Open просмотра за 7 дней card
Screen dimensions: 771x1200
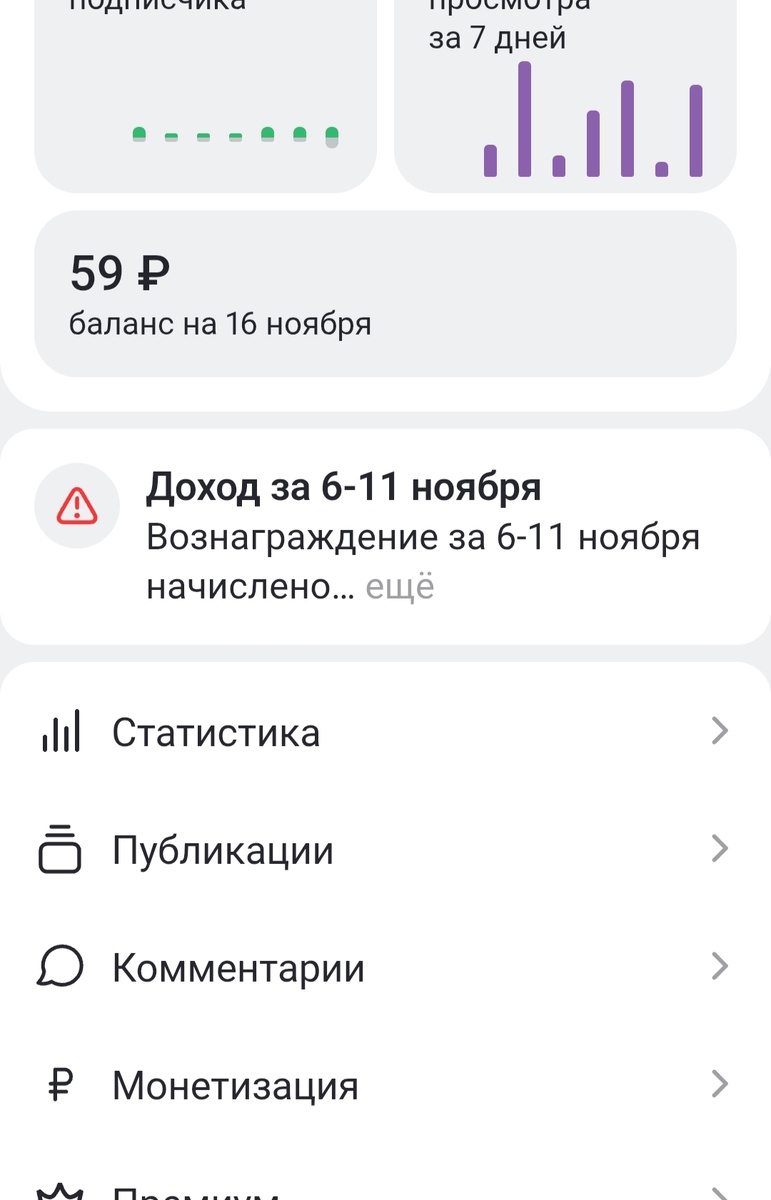(x=580, y=90)
